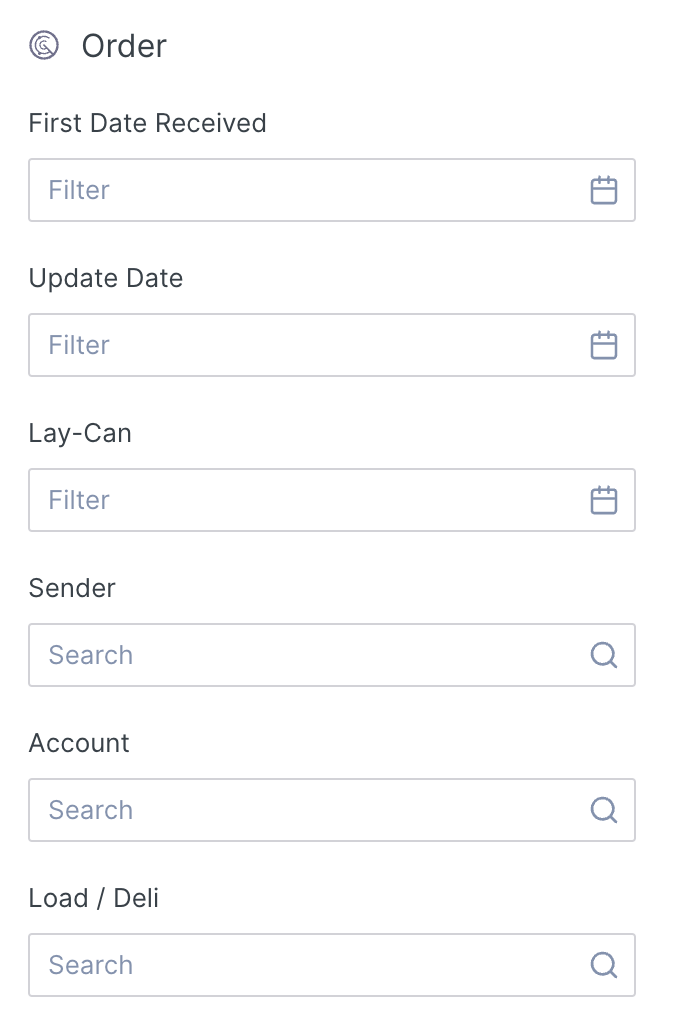
Task: Open calendar picker for Update Date
Action: (604, 345)
